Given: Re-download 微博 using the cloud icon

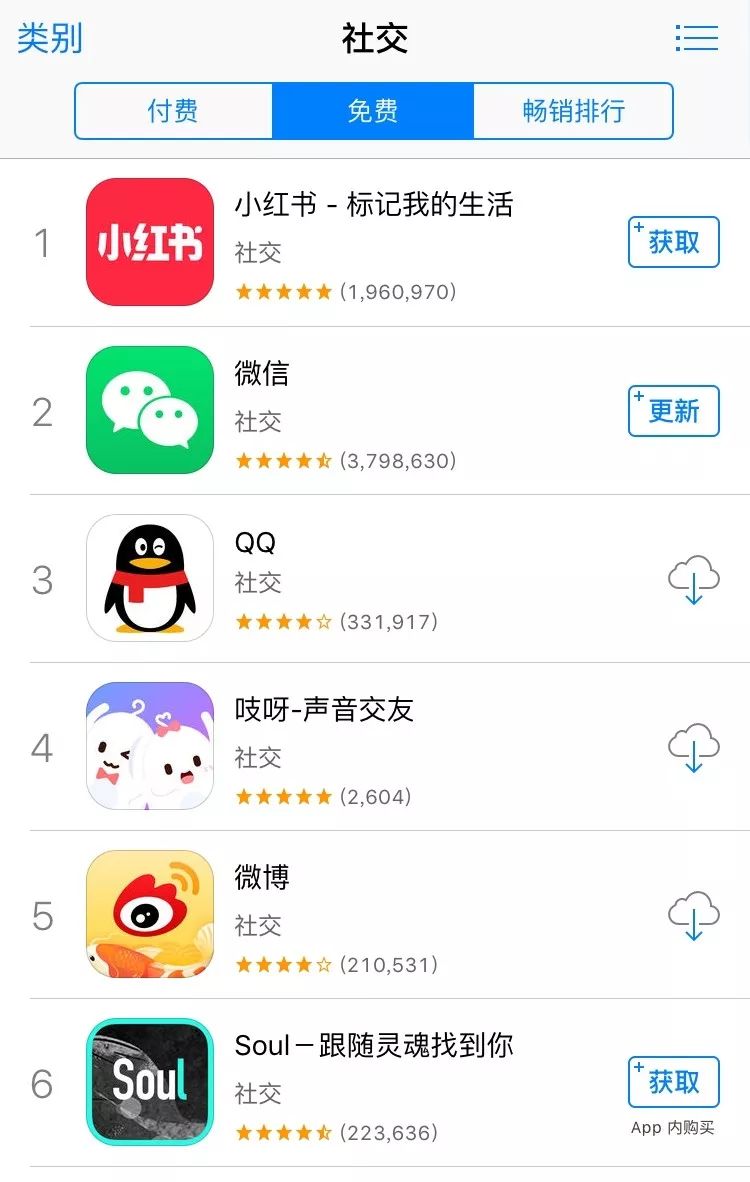Looking at the screenshot, I should tap(693, 916).
